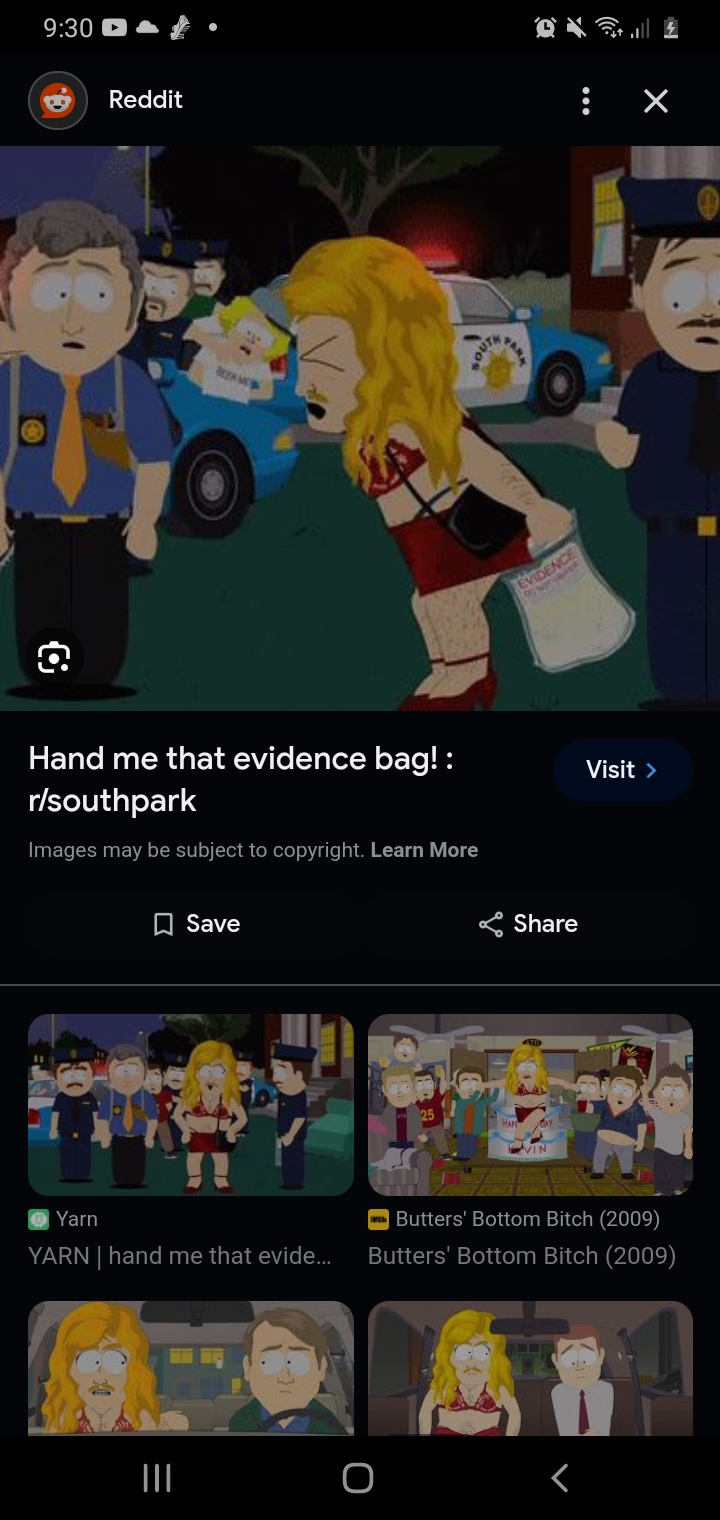Go back using the system back button
The width and height of the screenshot is (720, 1520).
[560, 1478]
